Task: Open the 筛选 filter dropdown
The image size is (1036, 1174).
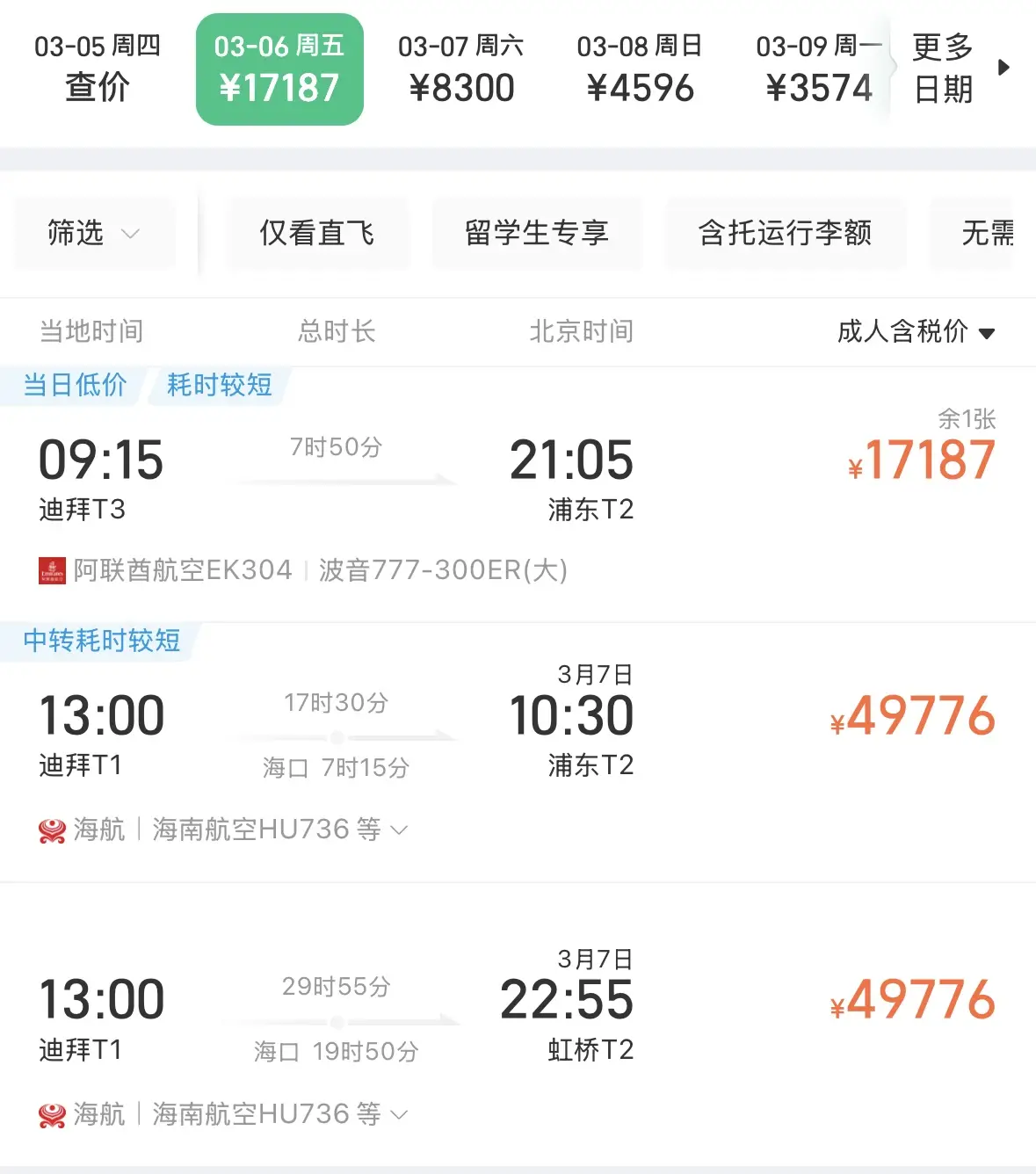Action: click(x=94, y=233)
